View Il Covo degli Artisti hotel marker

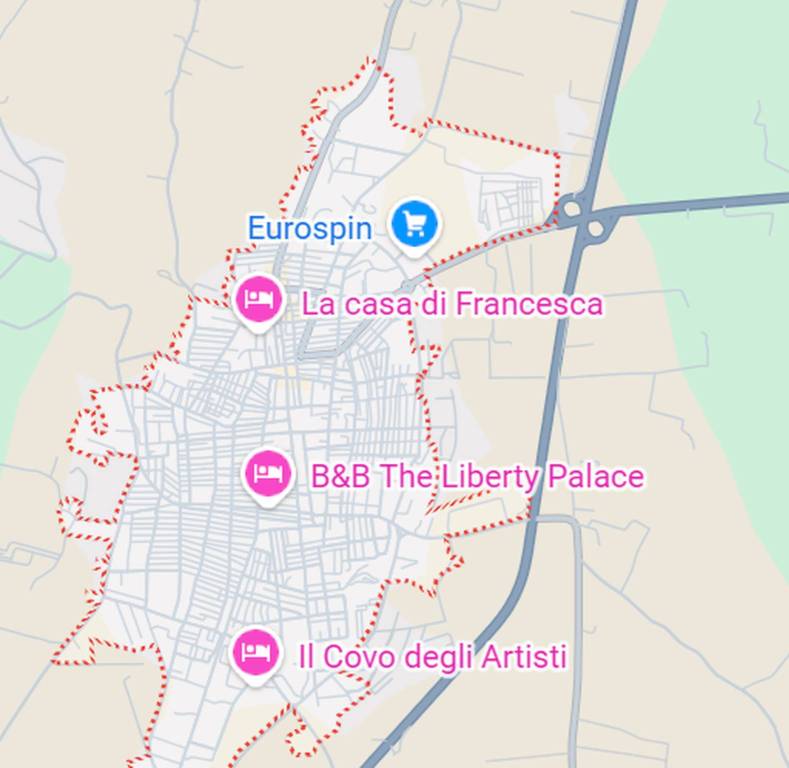[x=255, y=653]
